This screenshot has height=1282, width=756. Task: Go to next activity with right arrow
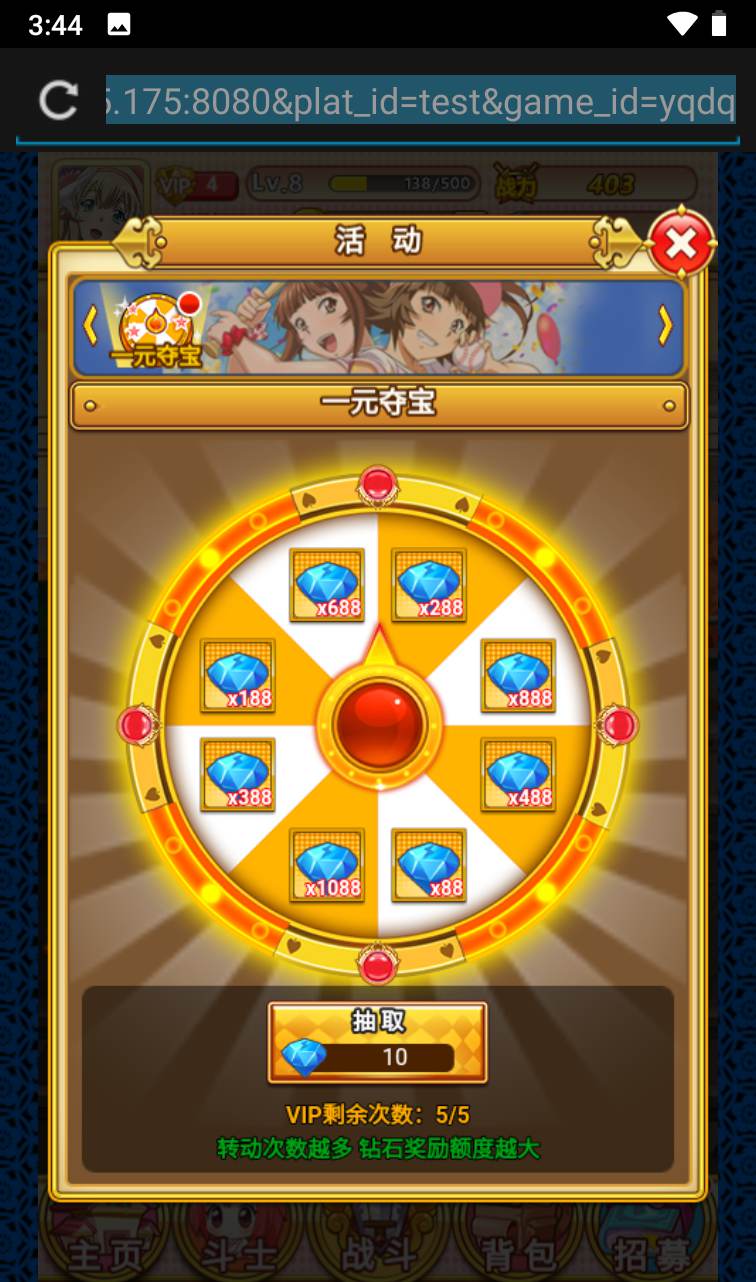[x=665, y=325]
